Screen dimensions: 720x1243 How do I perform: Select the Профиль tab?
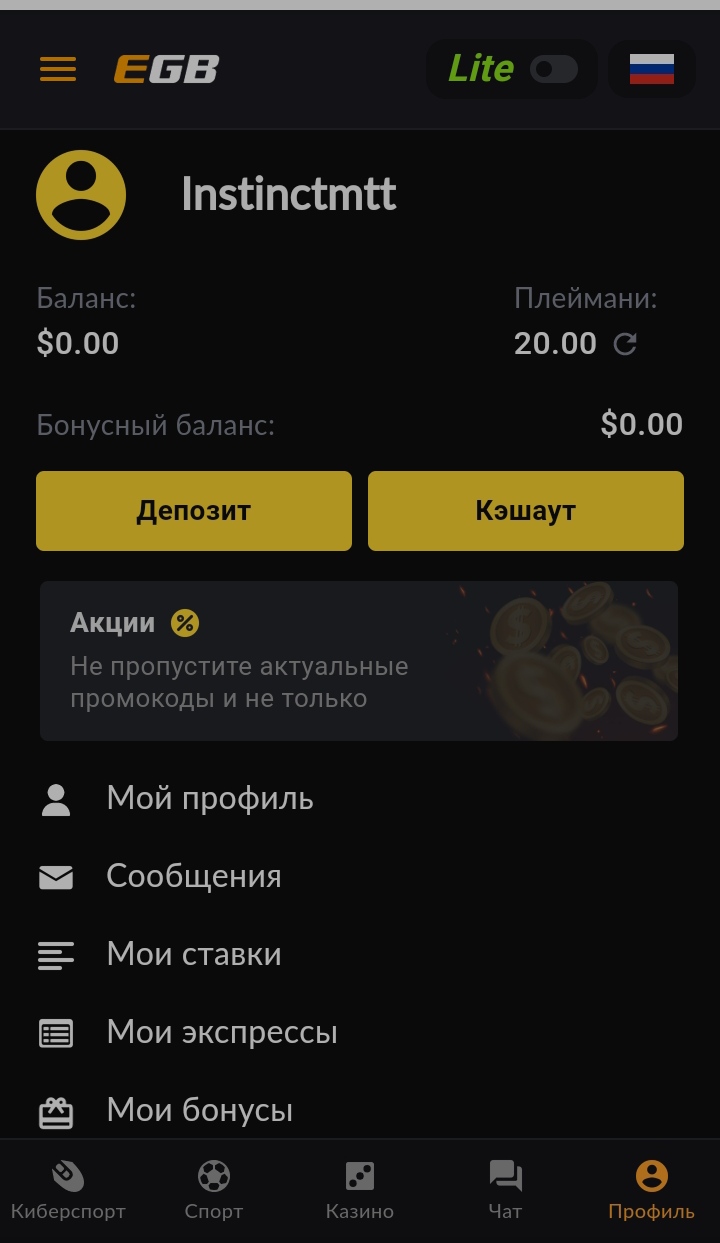click(651, 1190)
